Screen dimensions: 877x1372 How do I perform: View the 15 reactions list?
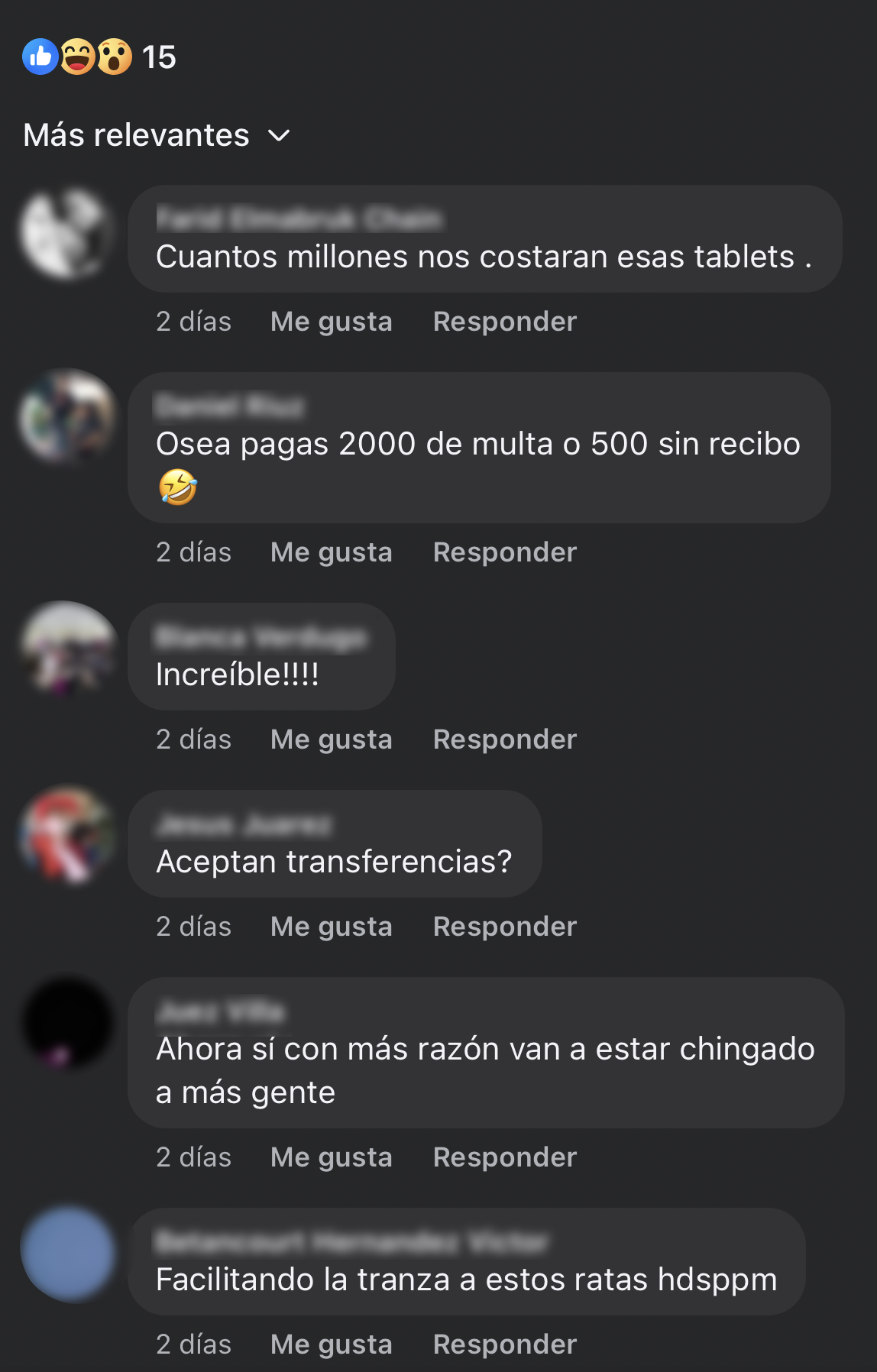pyautogui.click(x=99, y=57)
